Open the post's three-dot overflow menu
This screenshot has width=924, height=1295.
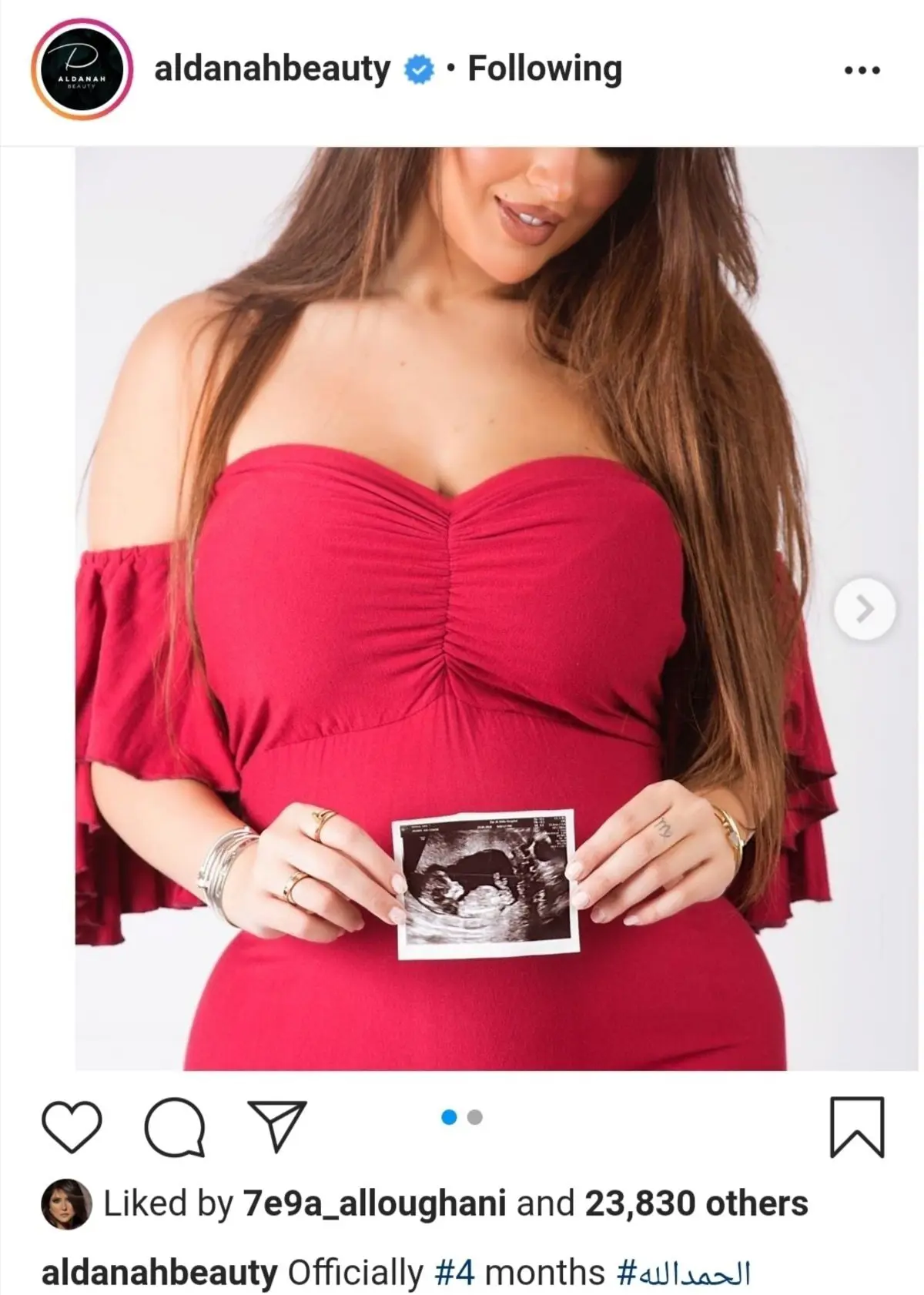pyautogui.click(x=862, y=71)
